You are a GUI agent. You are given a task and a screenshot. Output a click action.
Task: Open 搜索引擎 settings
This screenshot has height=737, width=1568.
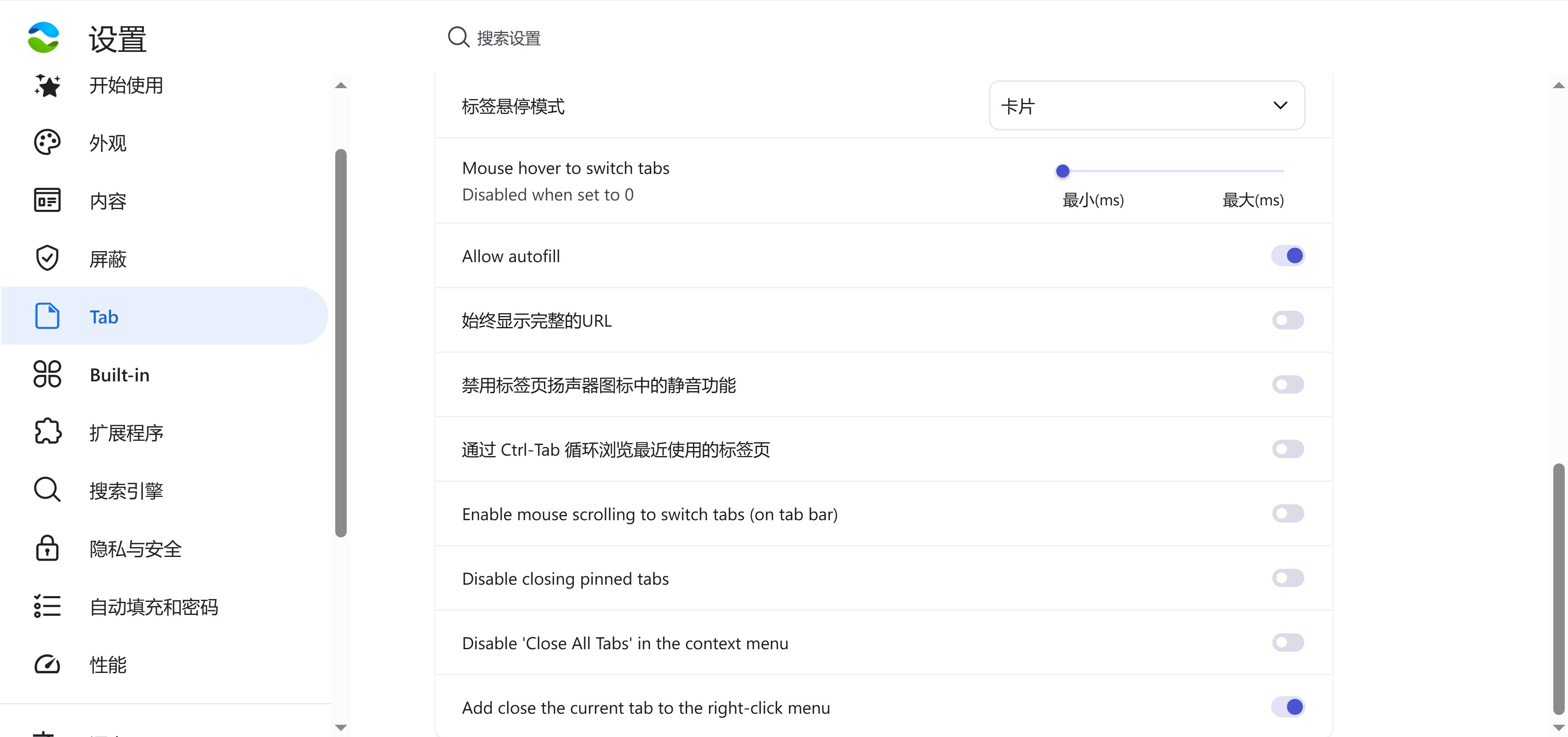[x=126, y=490]
